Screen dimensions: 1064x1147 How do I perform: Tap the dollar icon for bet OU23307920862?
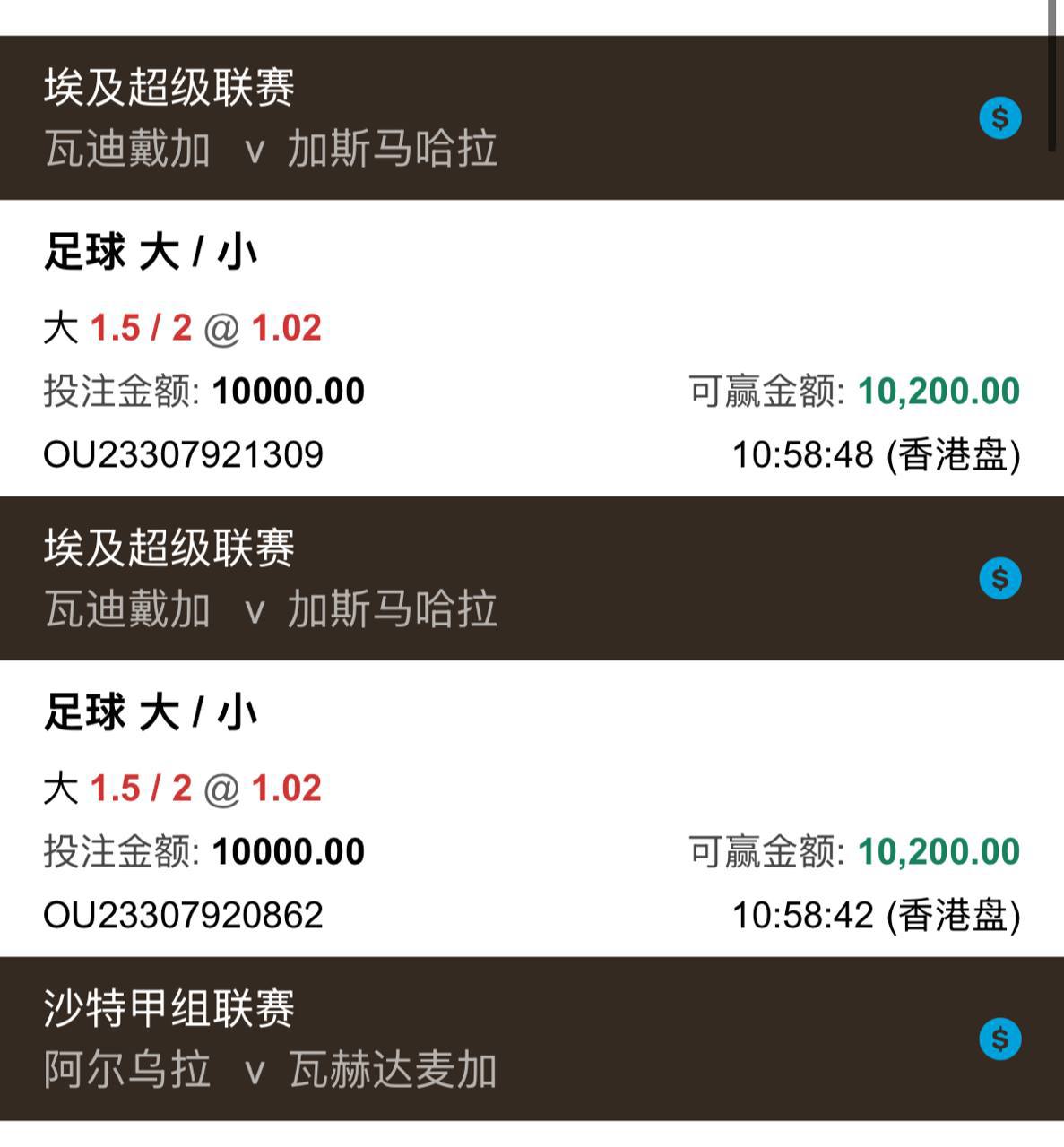pos(1000,578)
